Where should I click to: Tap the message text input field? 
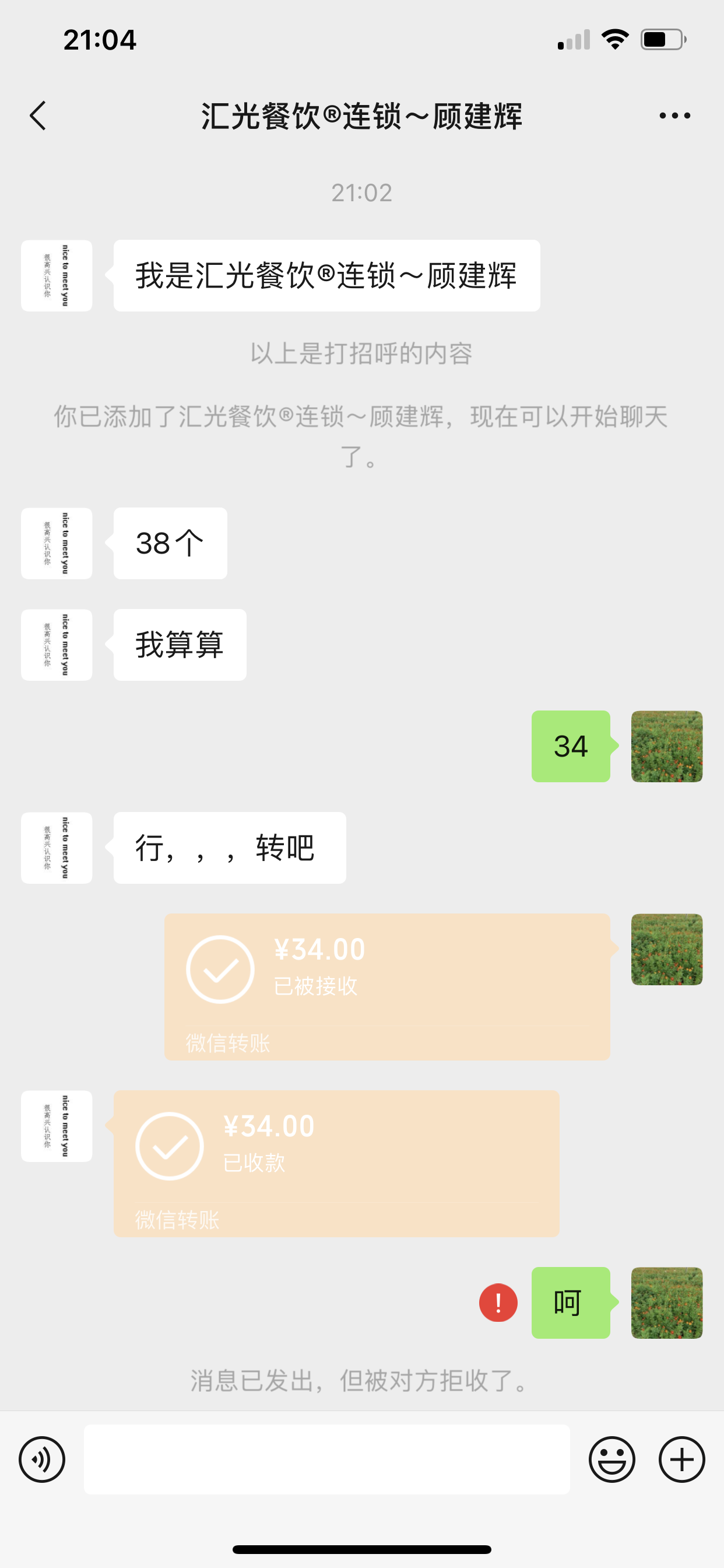(x=326, y=1459)
